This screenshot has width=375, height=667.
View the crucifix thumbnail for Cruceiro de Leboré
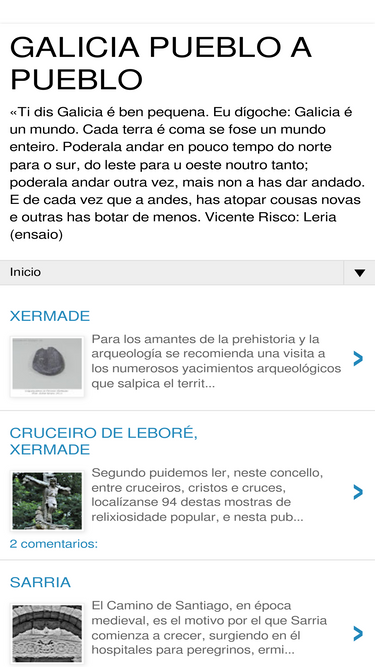point(47,501)
